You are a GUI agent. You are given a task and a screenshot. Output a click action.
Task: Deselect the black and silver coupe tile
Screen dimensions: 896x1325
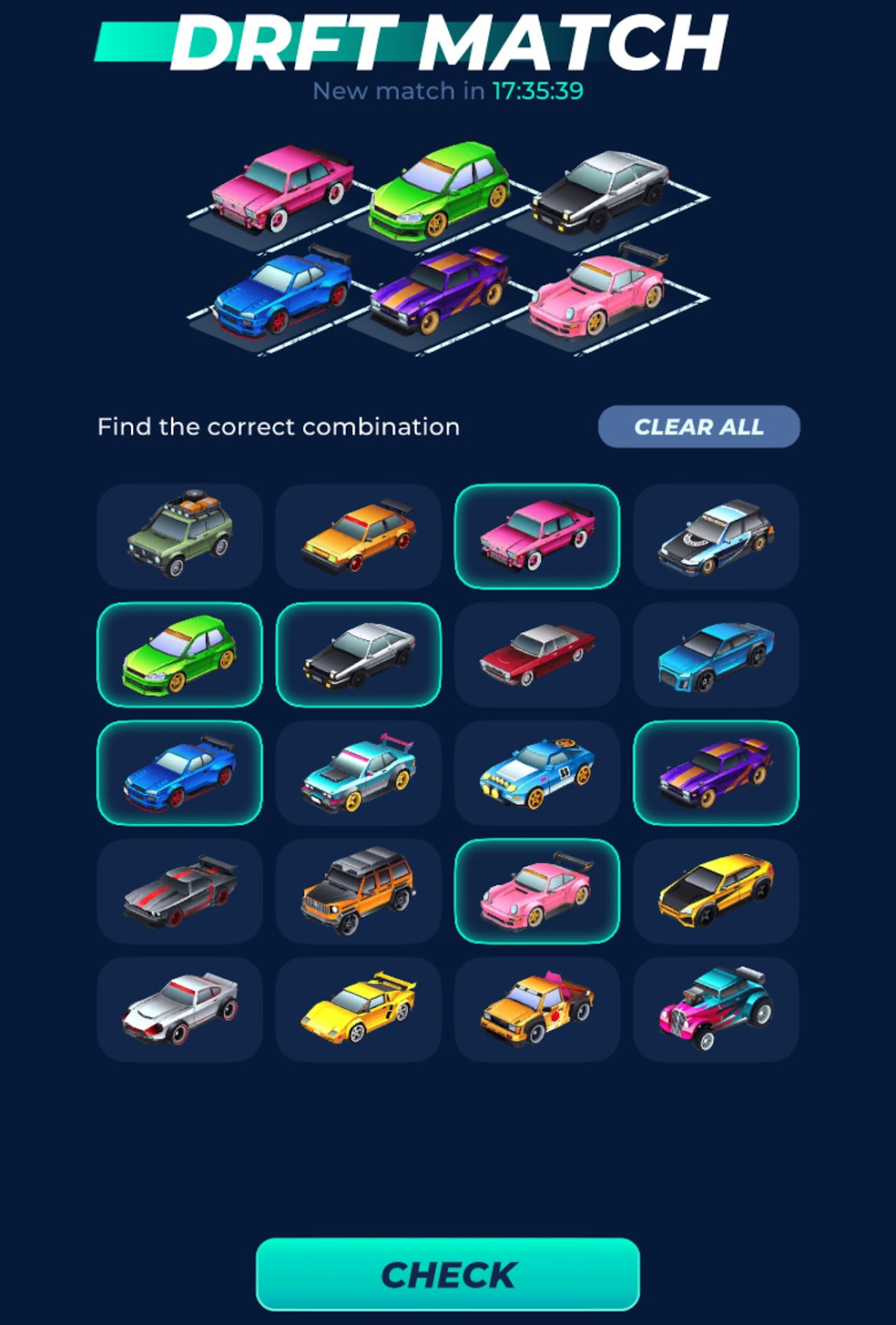pos(359,654)
